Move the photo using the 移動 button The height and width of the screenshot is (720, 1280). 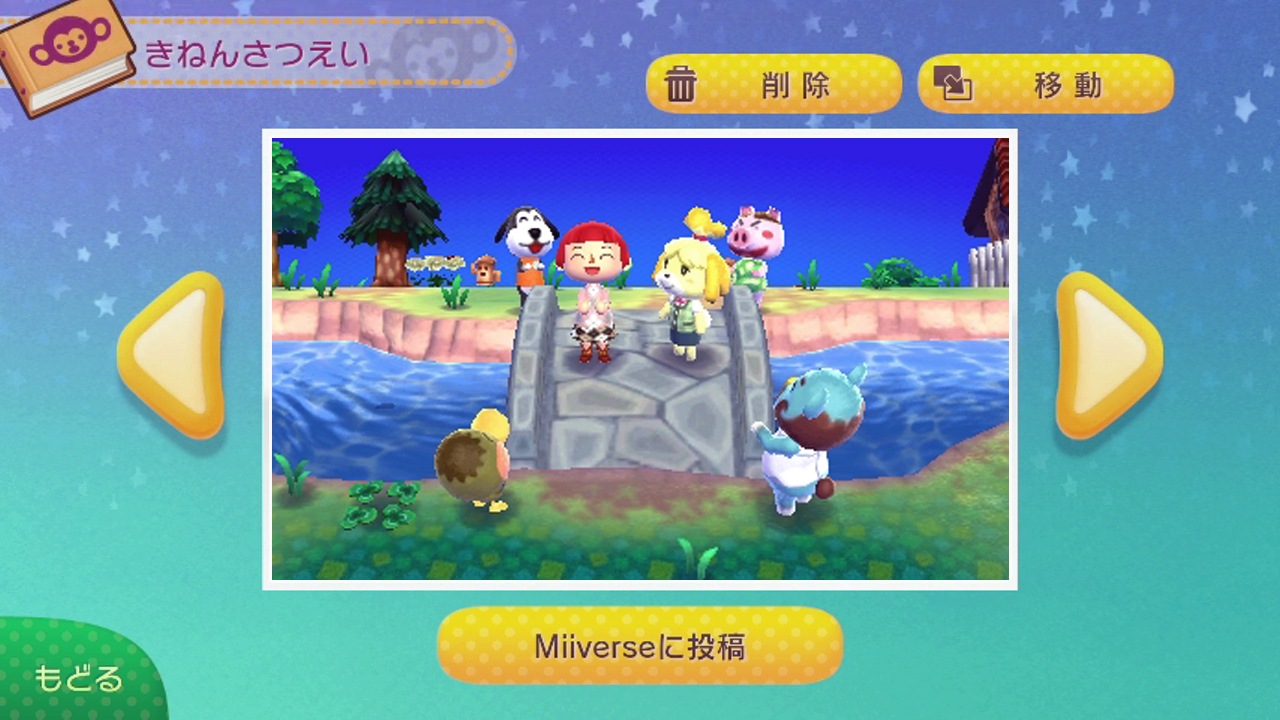tap(1045, 84)
